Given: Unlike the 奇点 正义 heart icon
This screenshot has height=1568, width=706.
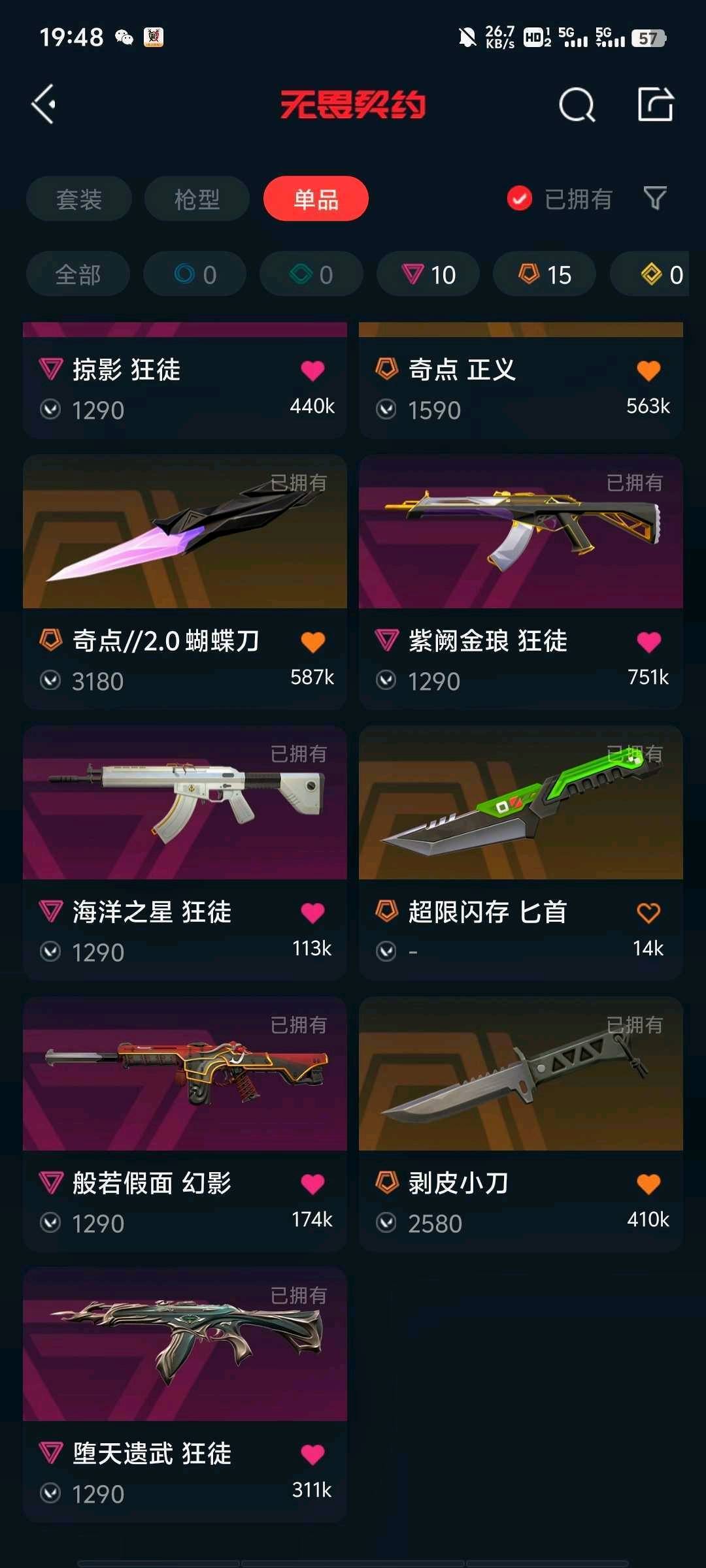Looking at the screenshot, I should pyautogui.click(x=648, y=370).
